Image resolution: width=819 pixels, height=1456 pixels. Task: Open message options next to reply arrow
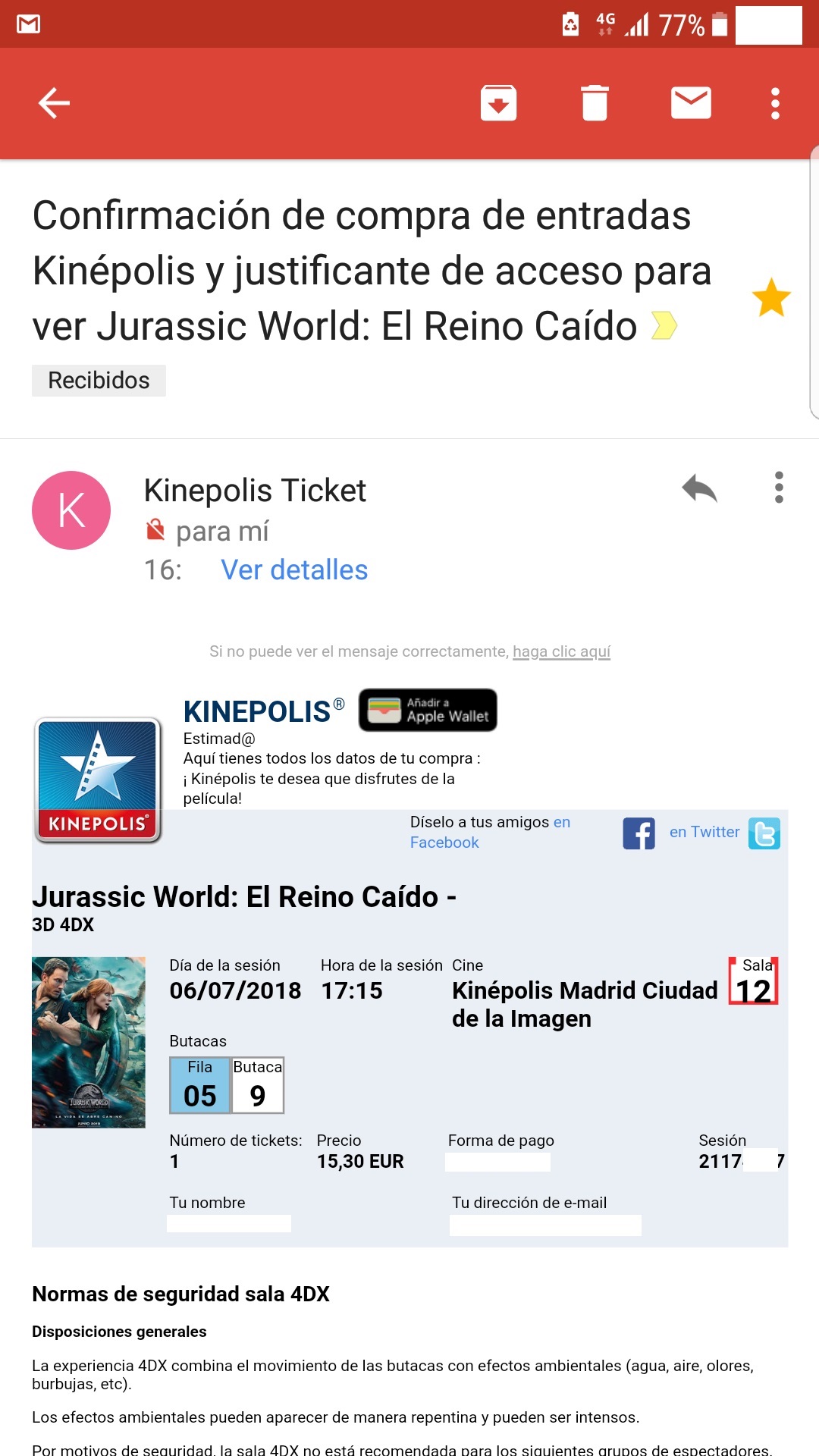point(779,488)
